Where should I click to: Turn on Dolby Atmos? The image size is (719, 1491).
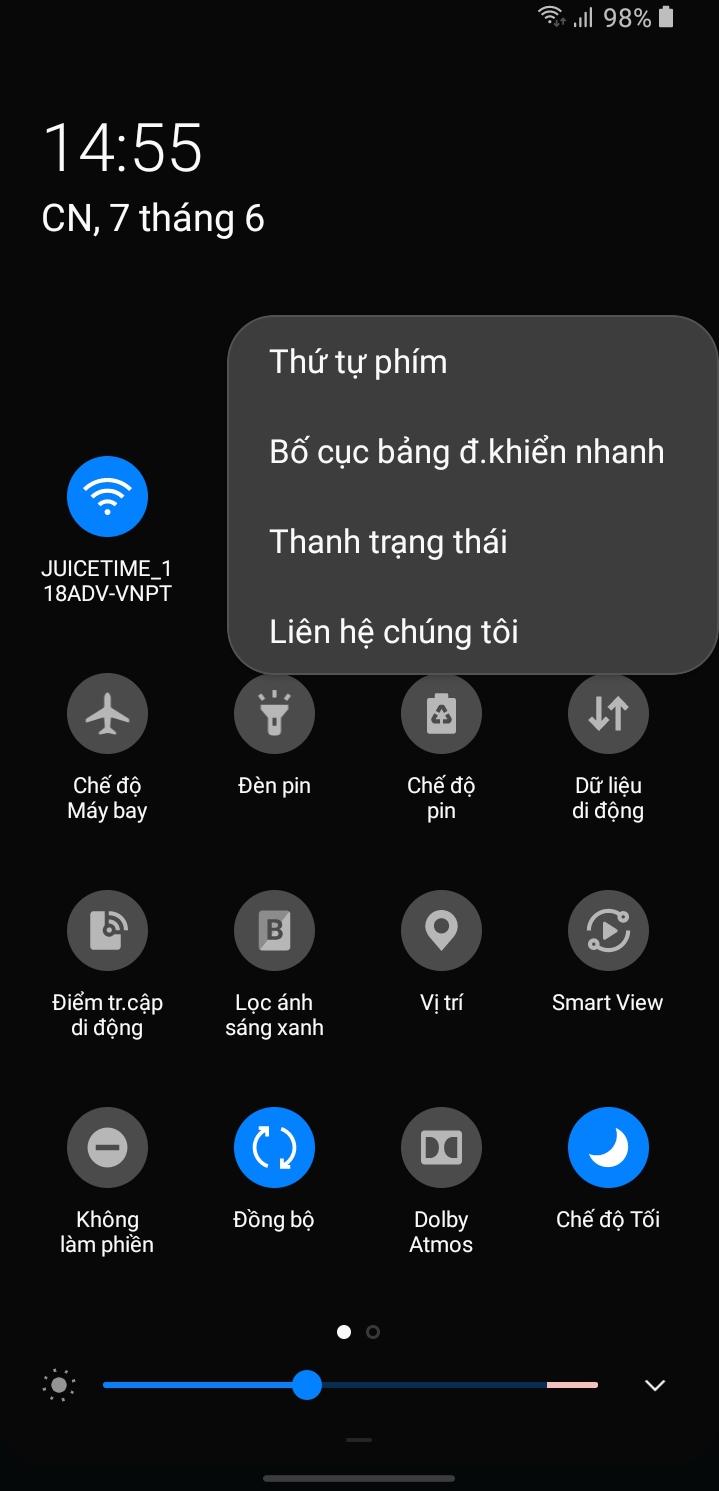[x=441, y=1148]
